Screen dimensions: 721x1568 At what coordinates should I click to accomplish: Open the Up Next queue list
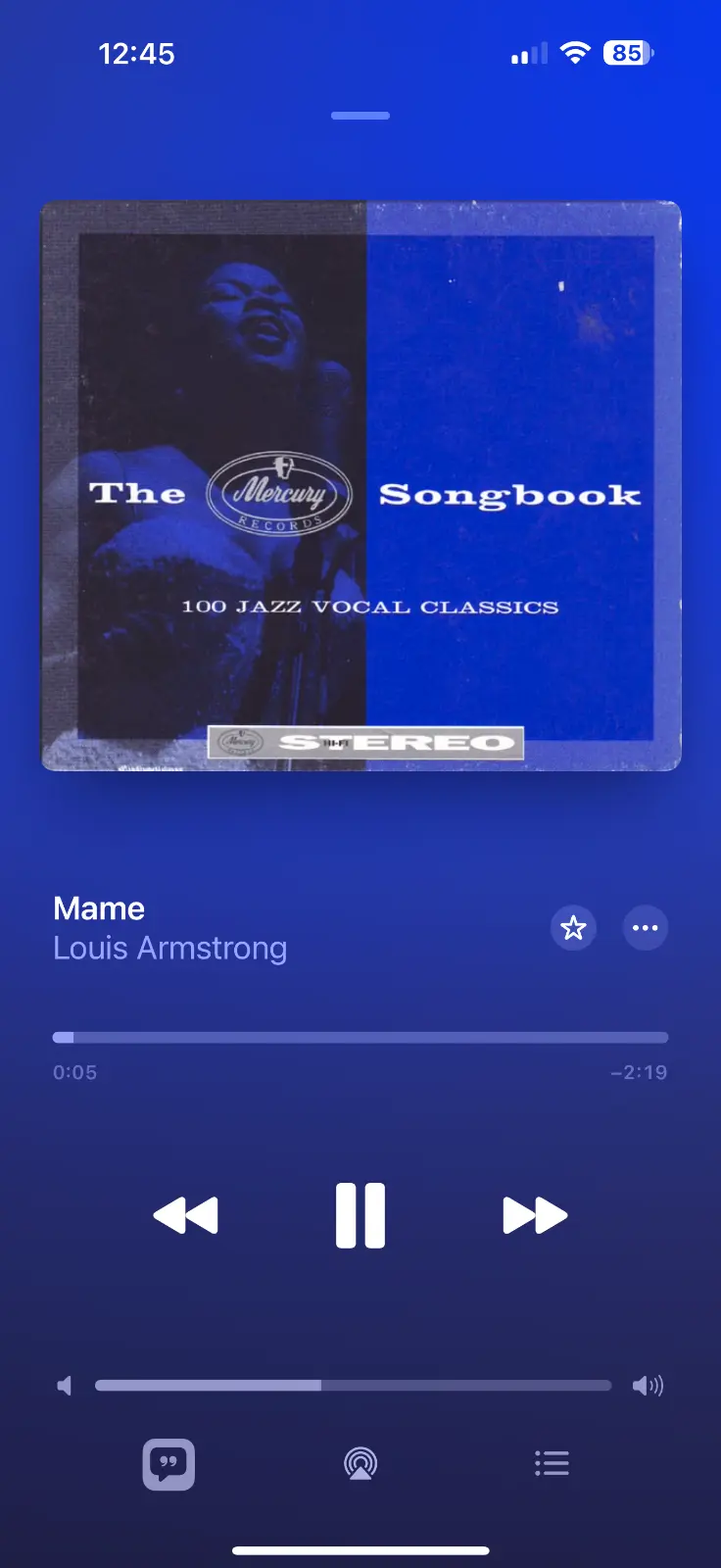[552, 1464]
